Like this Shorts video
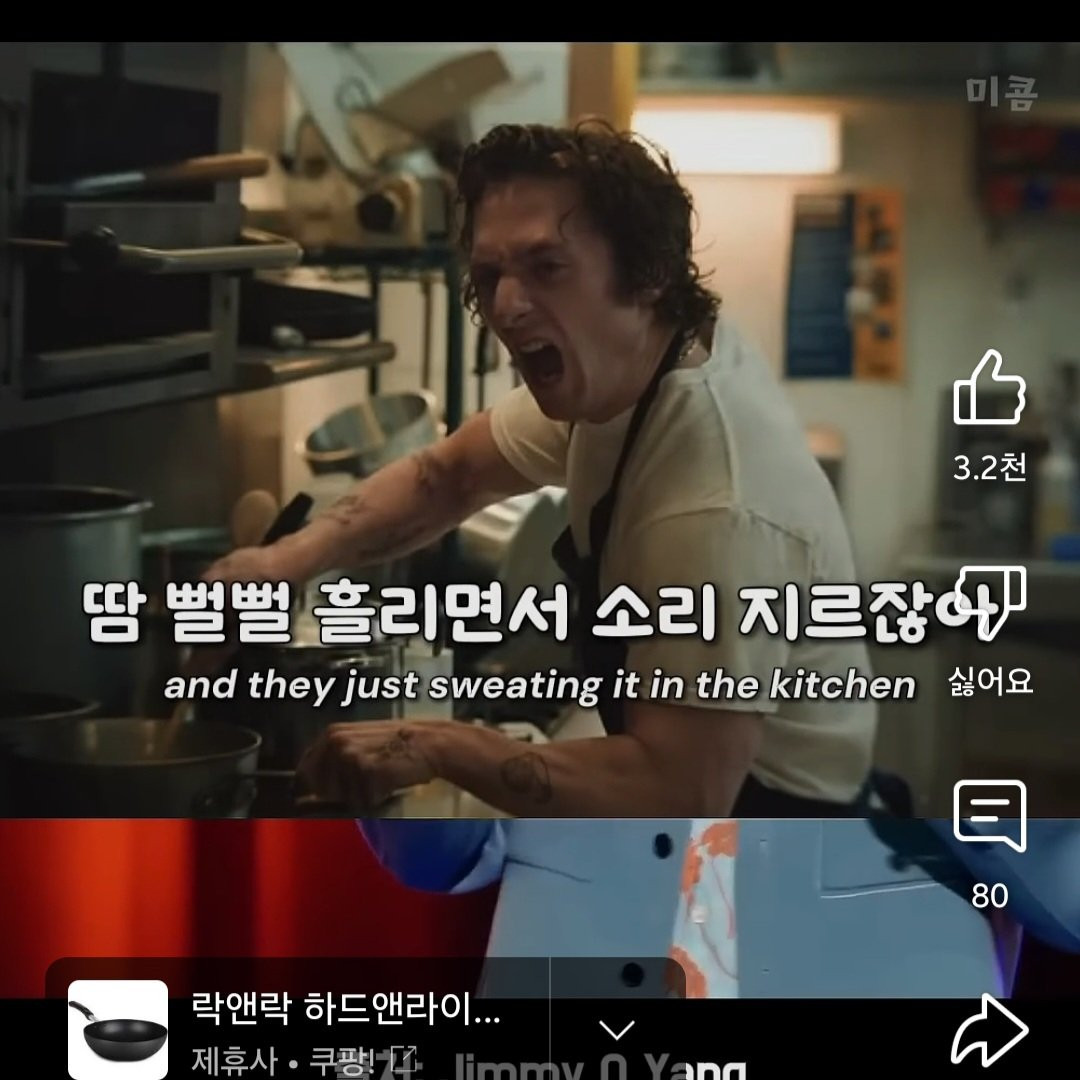Viewport: 1080px width, 1080px height. point(989,389)
